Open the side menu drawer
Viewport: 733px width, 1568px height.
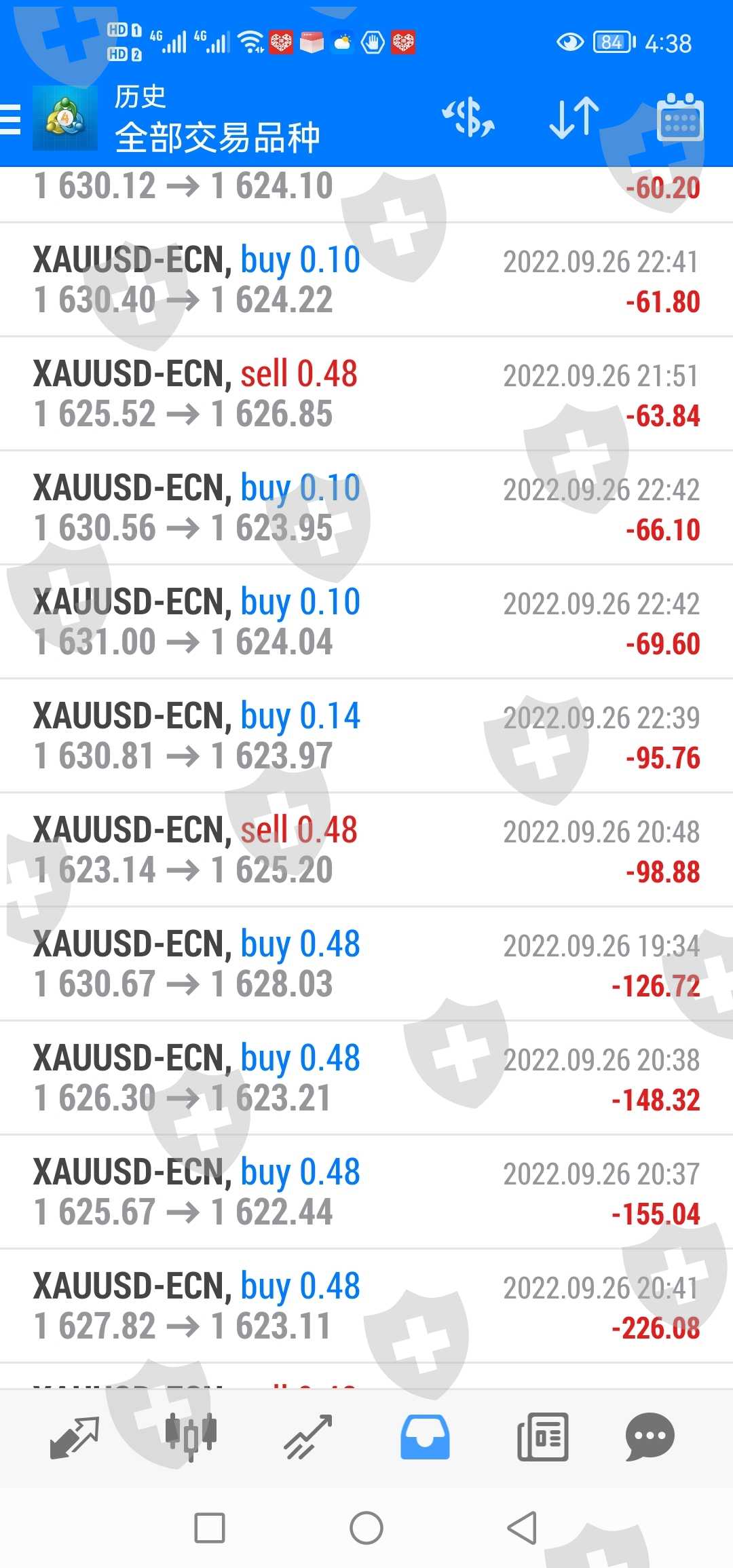[x=12, y=120]
